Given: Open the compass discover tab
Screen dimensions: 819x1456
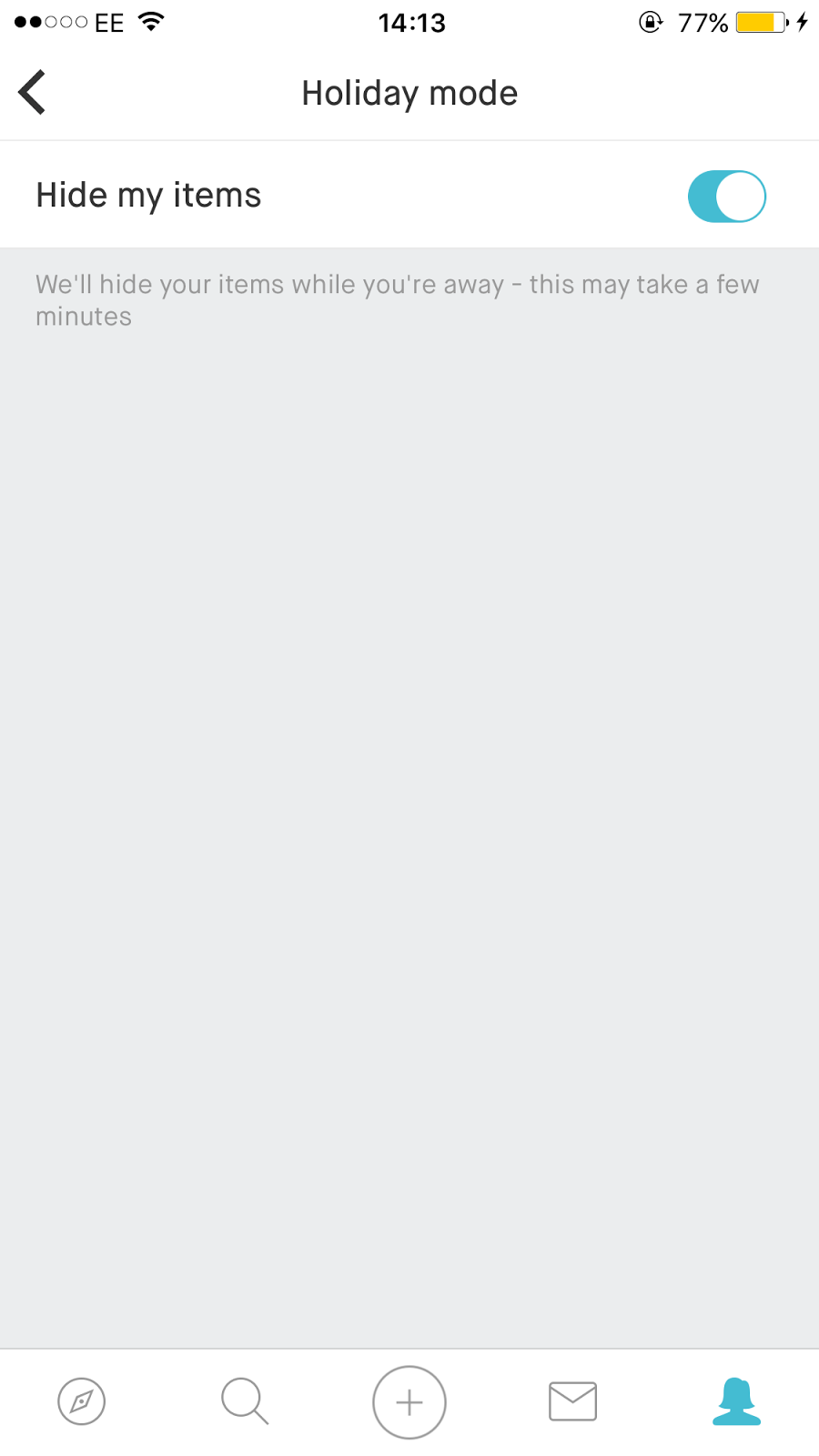Looking at the screenshot, I should [82, 1401].
